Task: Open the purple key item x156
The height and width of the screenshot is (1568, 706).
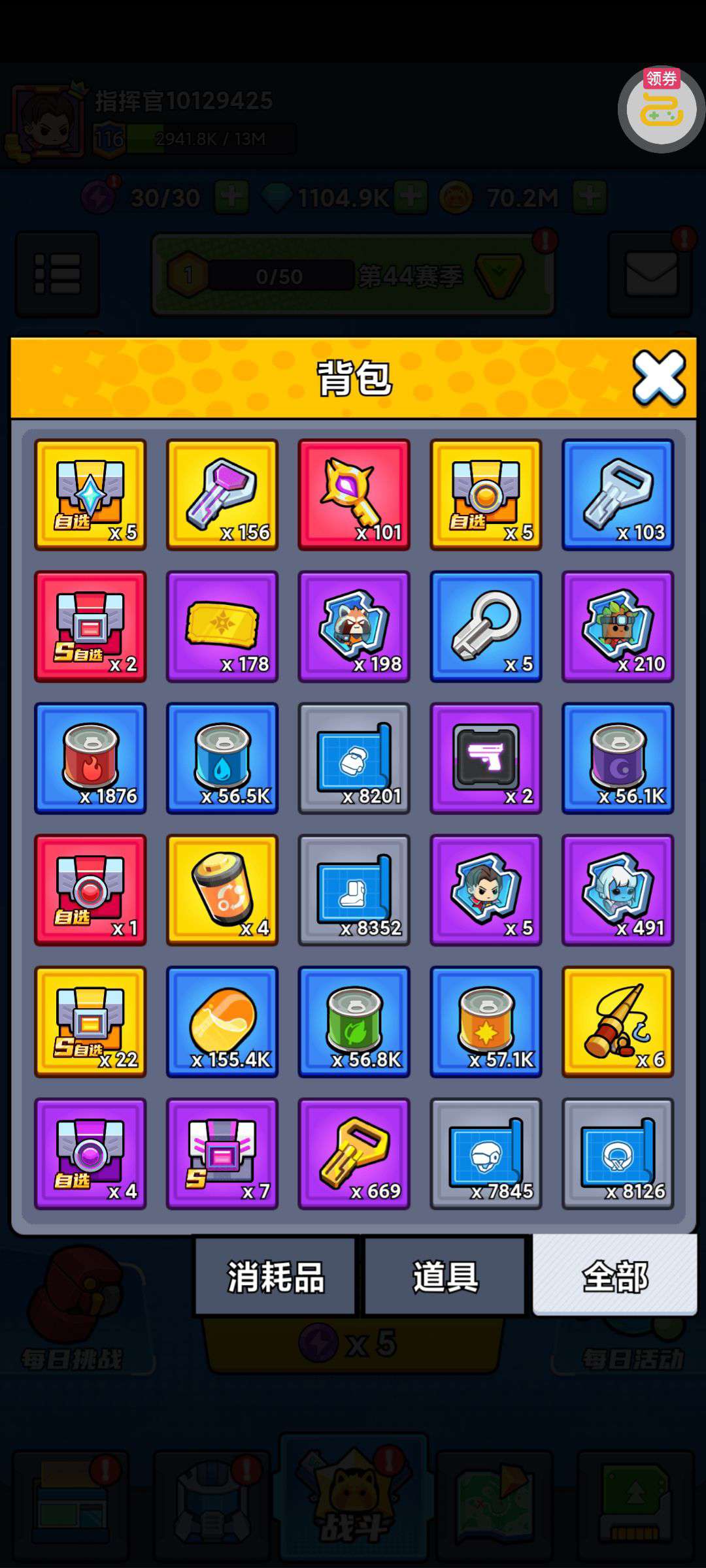Action: click(222, 495)
